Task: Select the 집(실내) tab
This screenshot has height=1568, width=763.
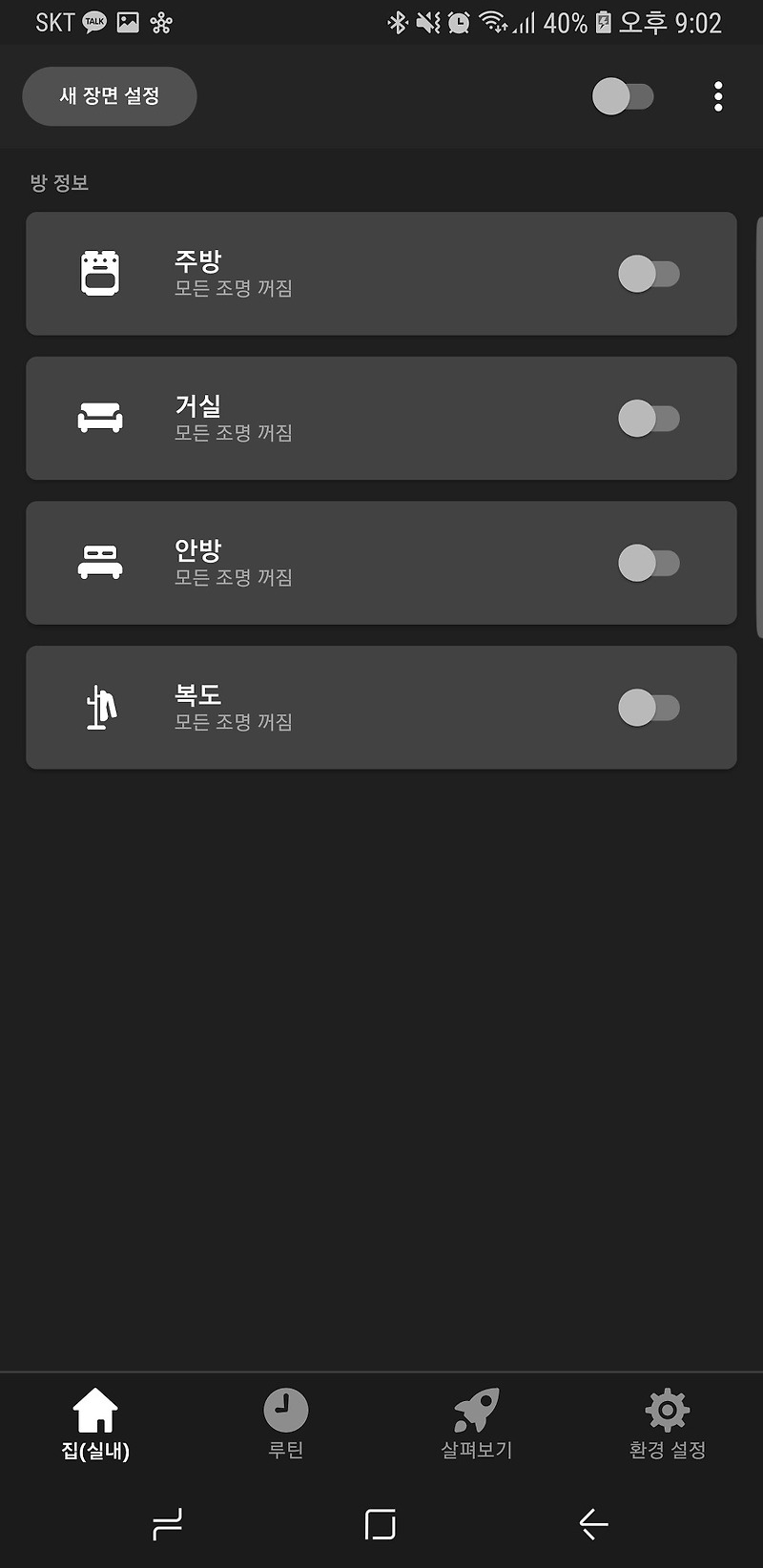Action: click(x=95, y=1425)
